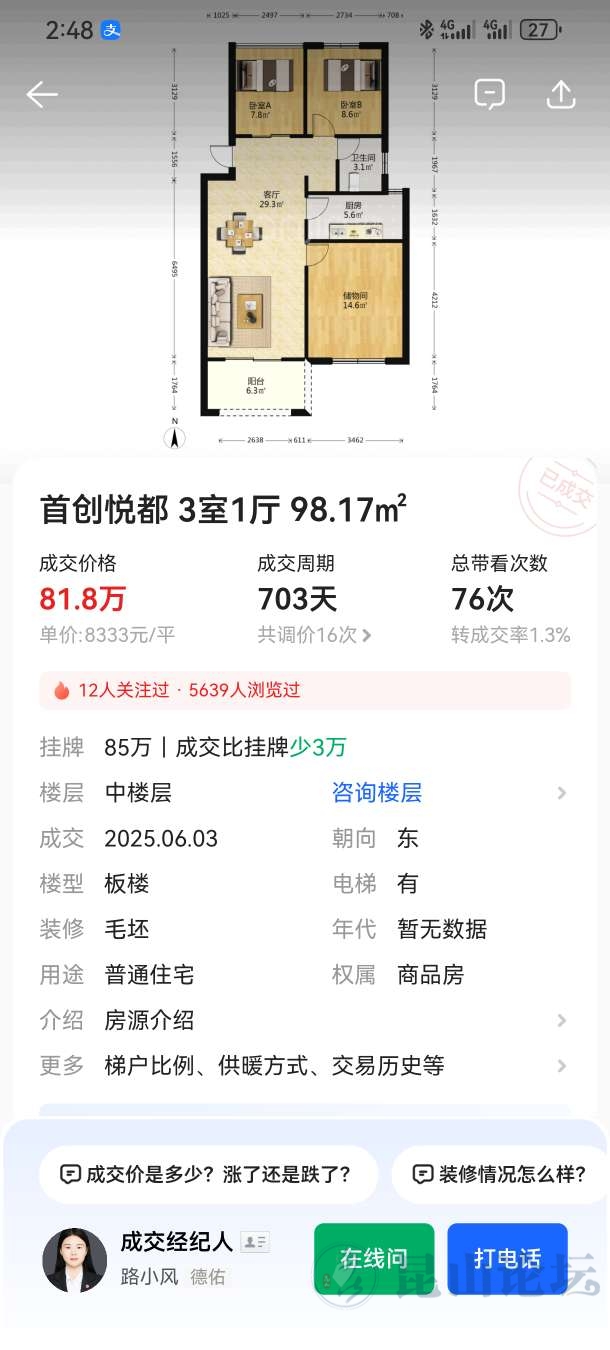This screenshot has height=1350, width=610.
Task: Tap 在线问 to chat online
Action: (374, 1259)
